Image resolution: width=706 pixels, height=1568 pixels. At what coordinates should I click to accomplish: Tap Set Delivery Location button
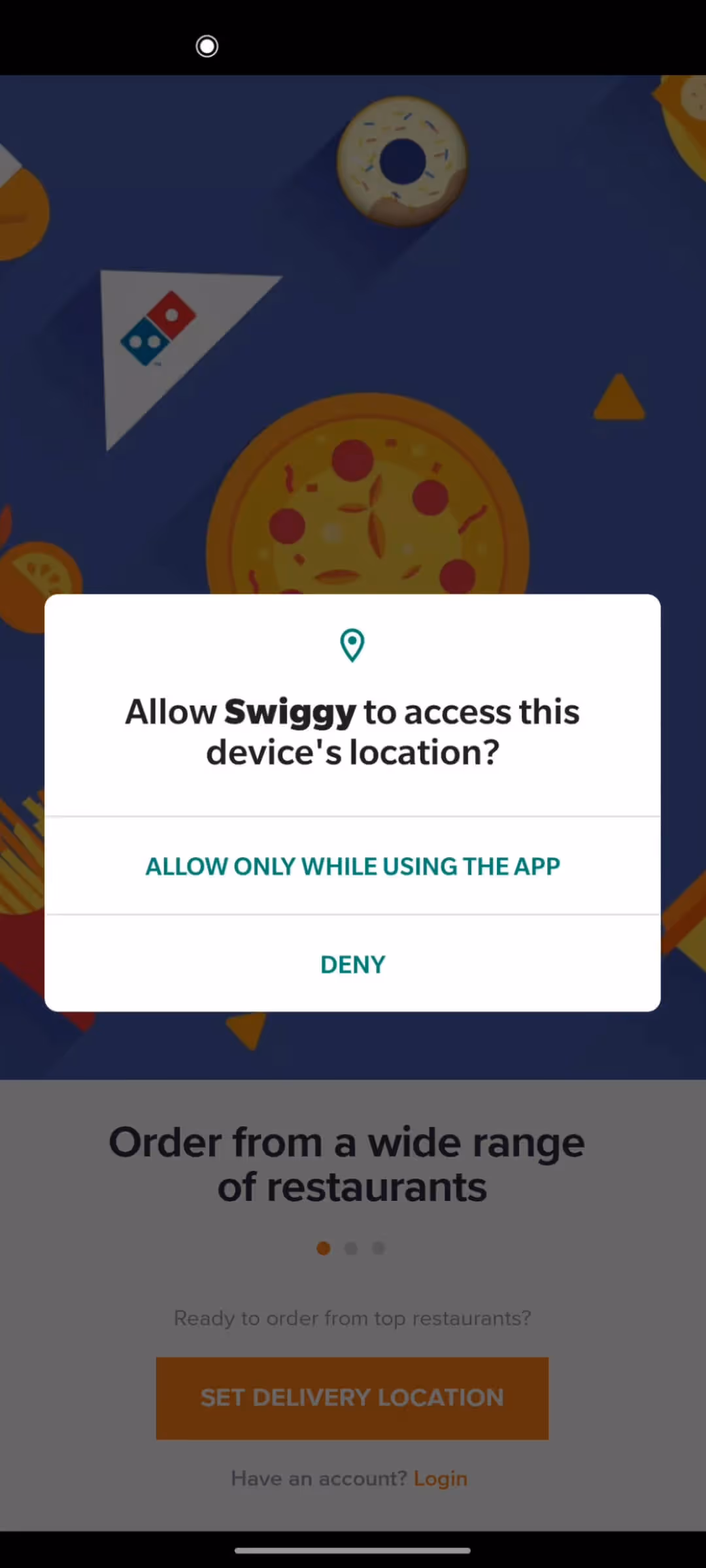(x=352, y=1398)
